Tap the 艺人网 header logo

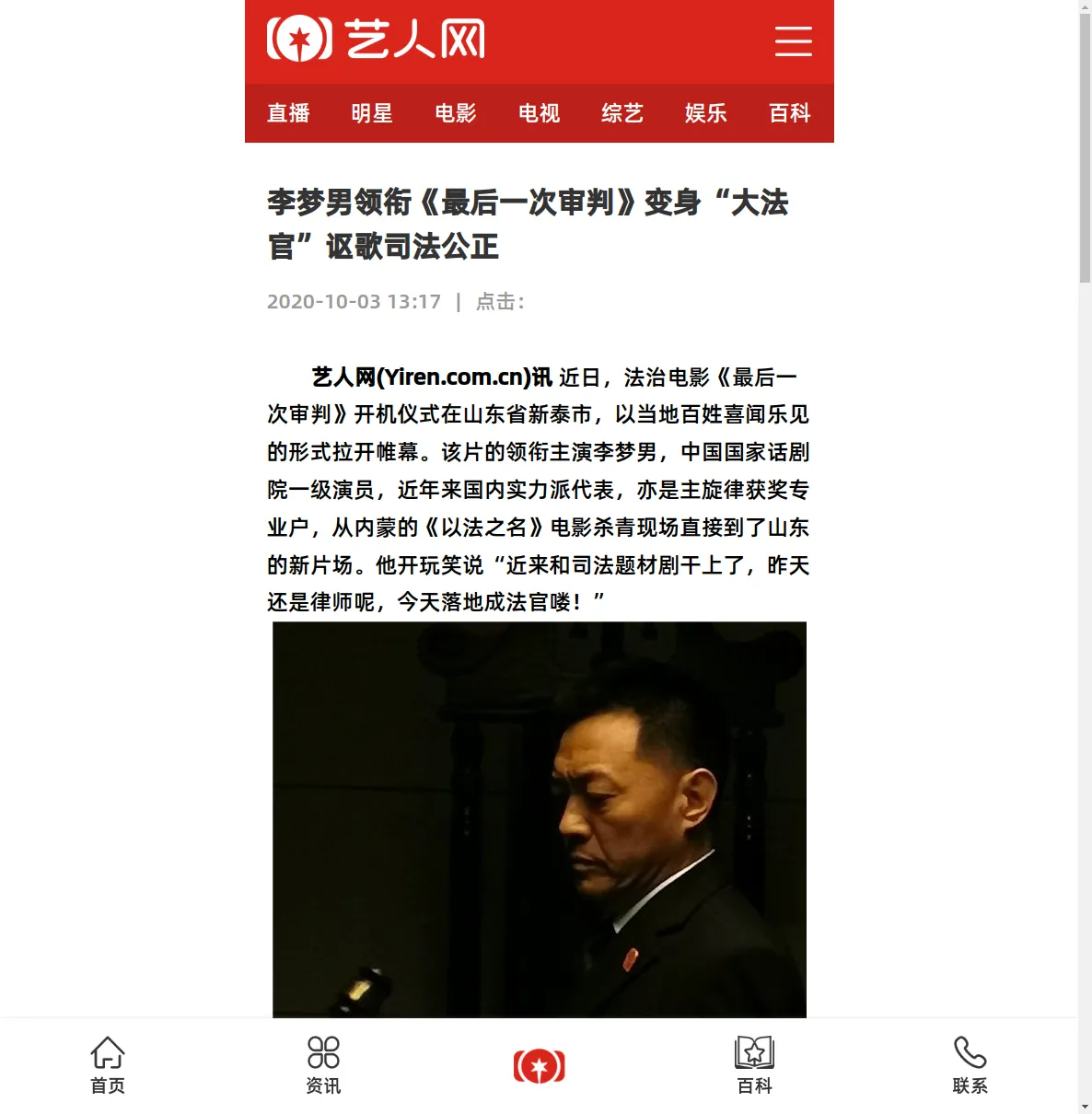(376, 40)
